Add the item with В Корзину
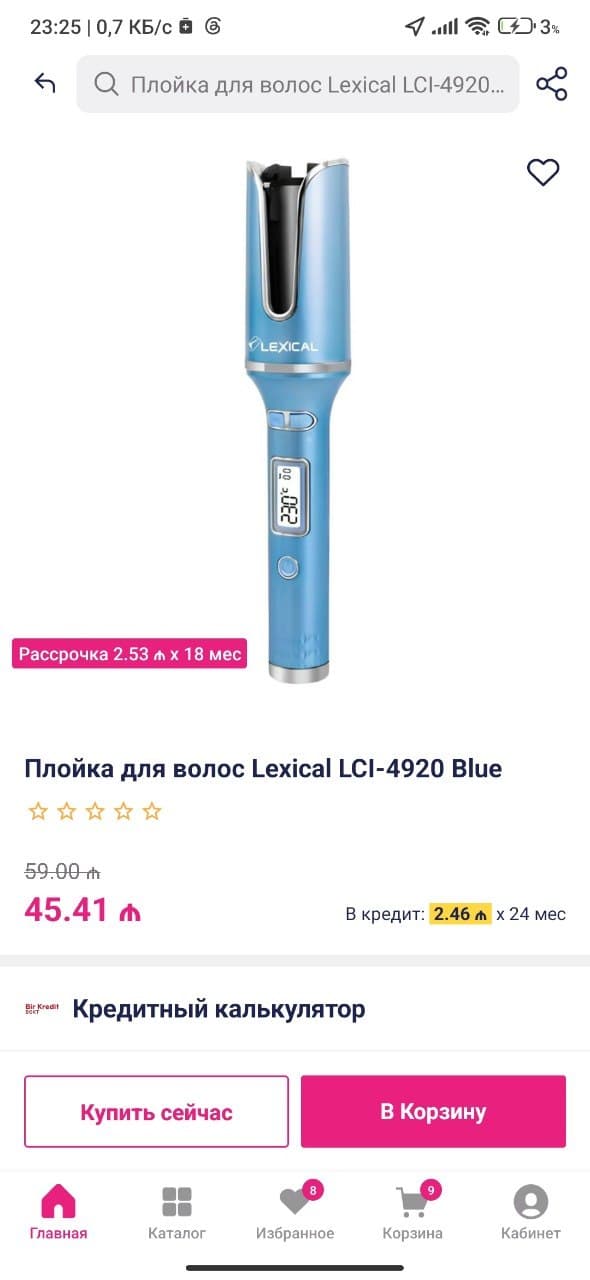This screenshot has height=1280, width=590. 433,1112
